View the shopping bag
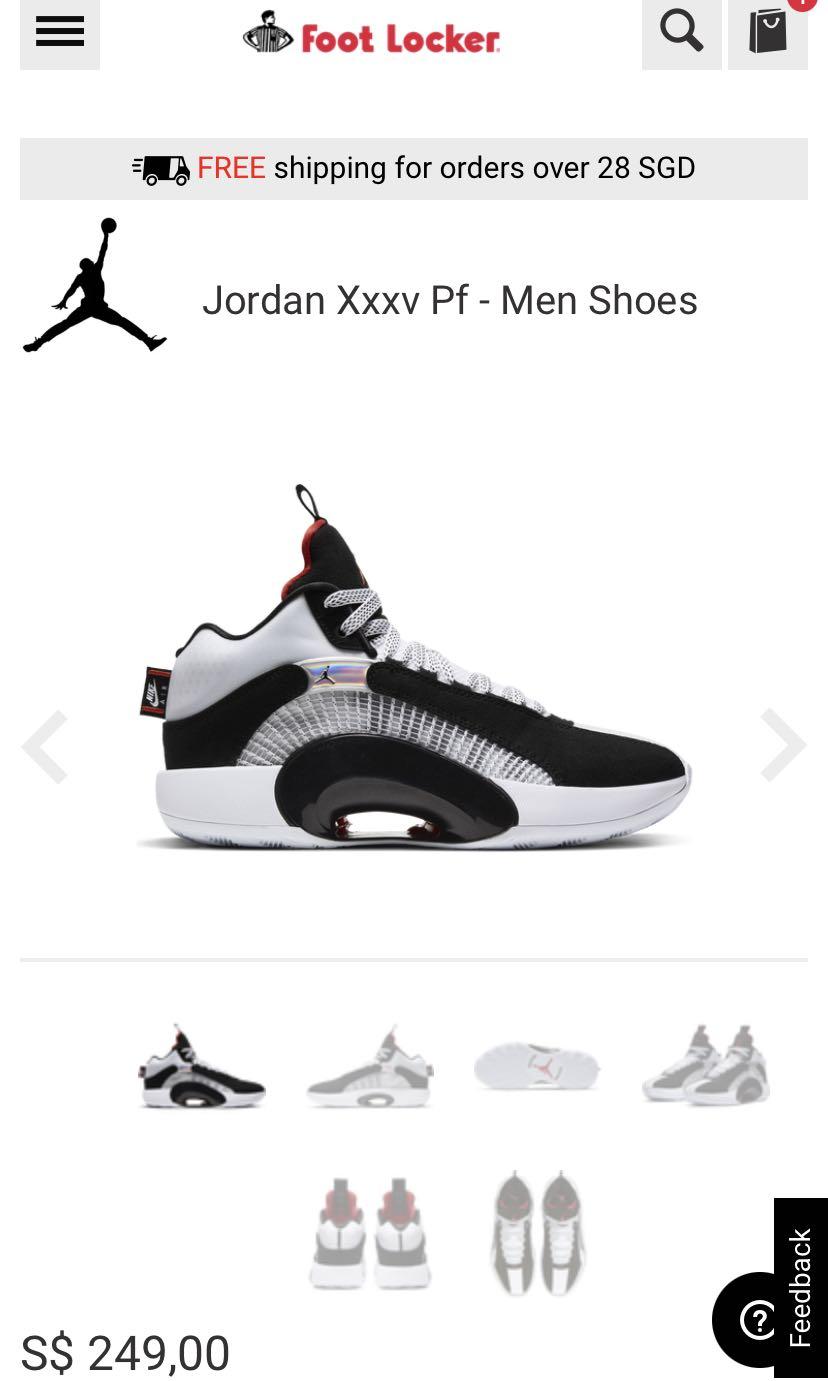The image size is (828, 1381). 768,33
